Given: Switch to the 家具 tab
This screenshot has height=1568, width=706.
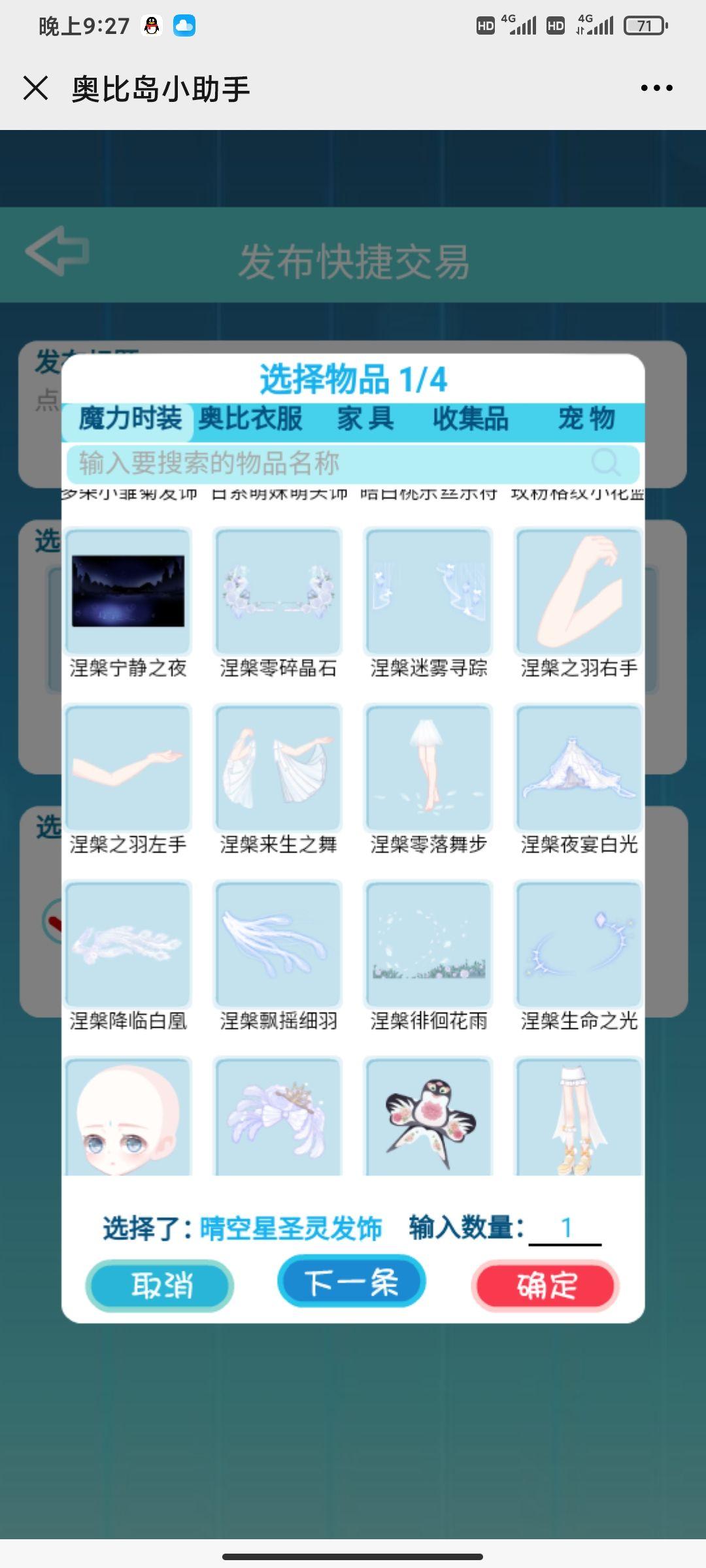Looking at the screenshot, I should point(366,419).
